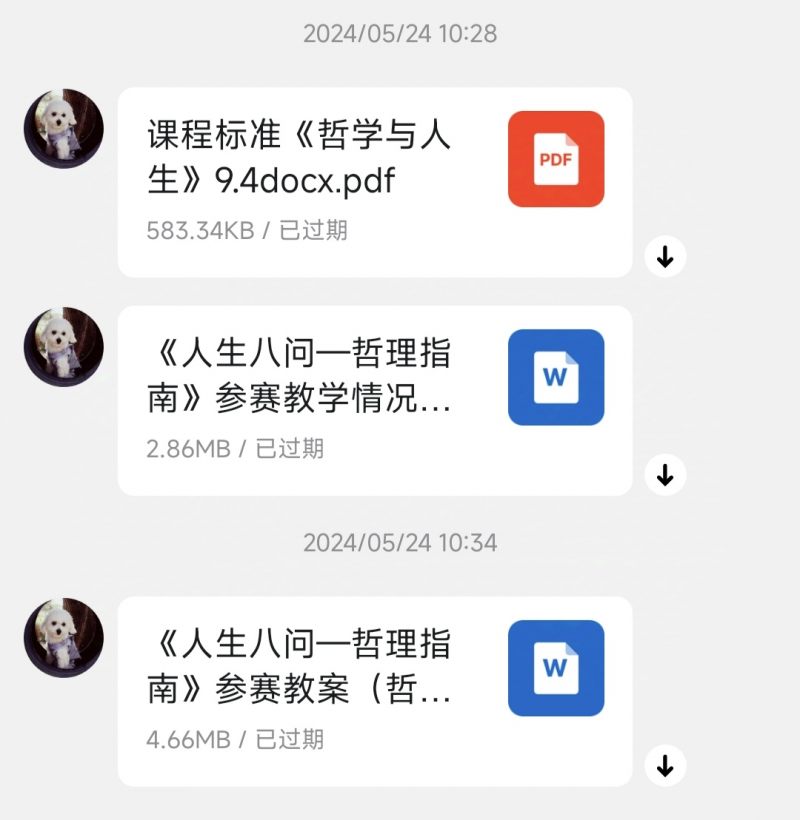
Task: Select the 2024/05/24 10:28 timestamp
Action: 399,33
